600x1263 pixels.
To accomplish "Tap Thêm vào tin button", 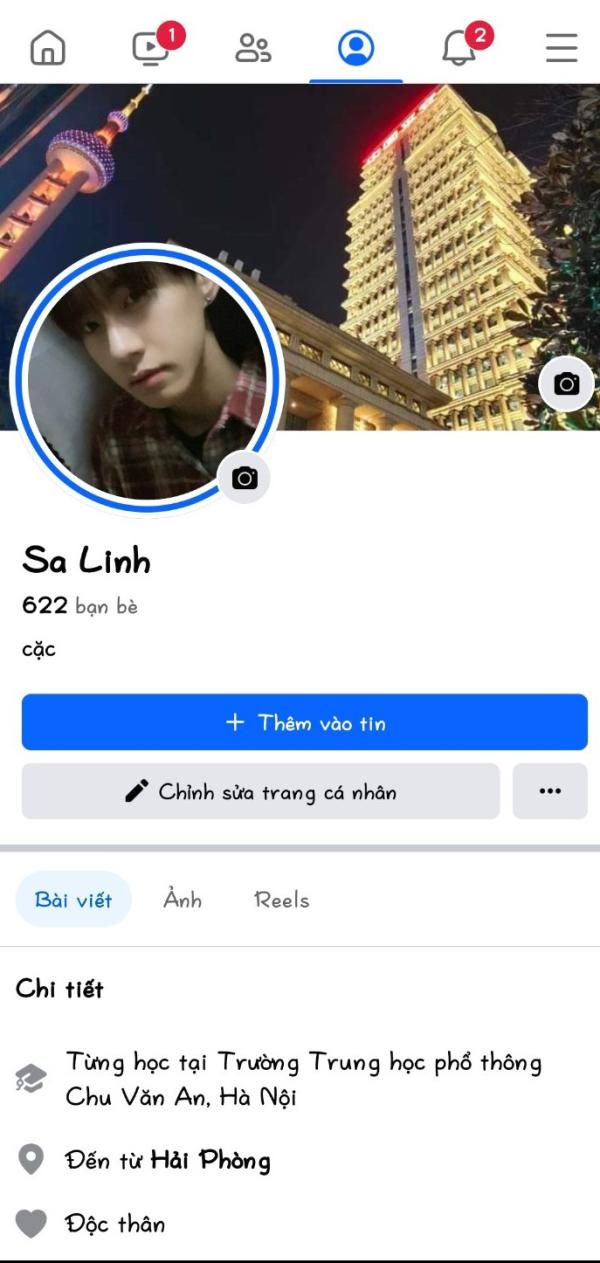I will [x=304, y=722].
